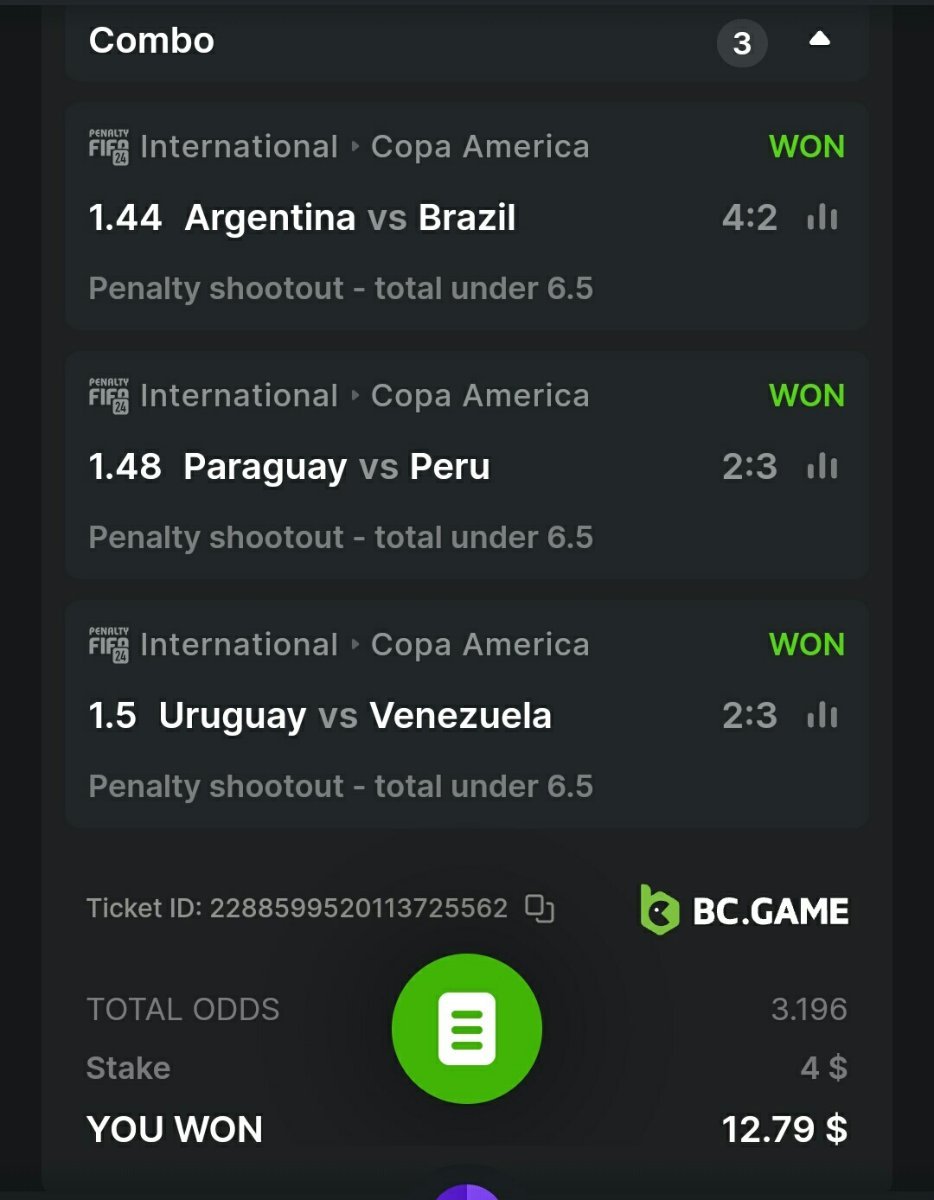Open the Paraguay vs Peru bet card
The image size is (934, 1200).
pos(337,467)
